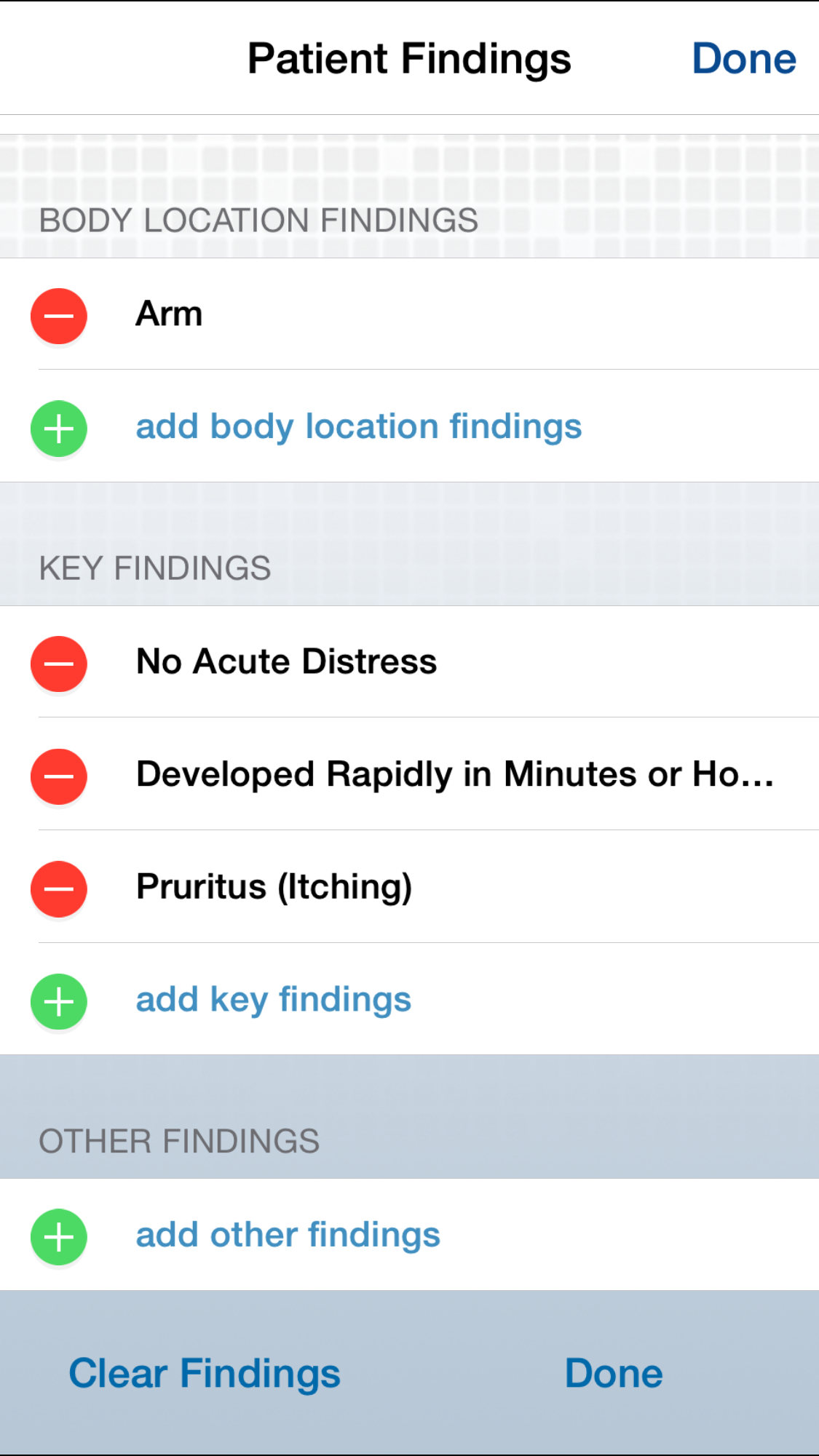Screen dimensions: 819x1456
Task: Remove the Developed Rapidly in Minutes finding
Action: click(x=59, y=776)
